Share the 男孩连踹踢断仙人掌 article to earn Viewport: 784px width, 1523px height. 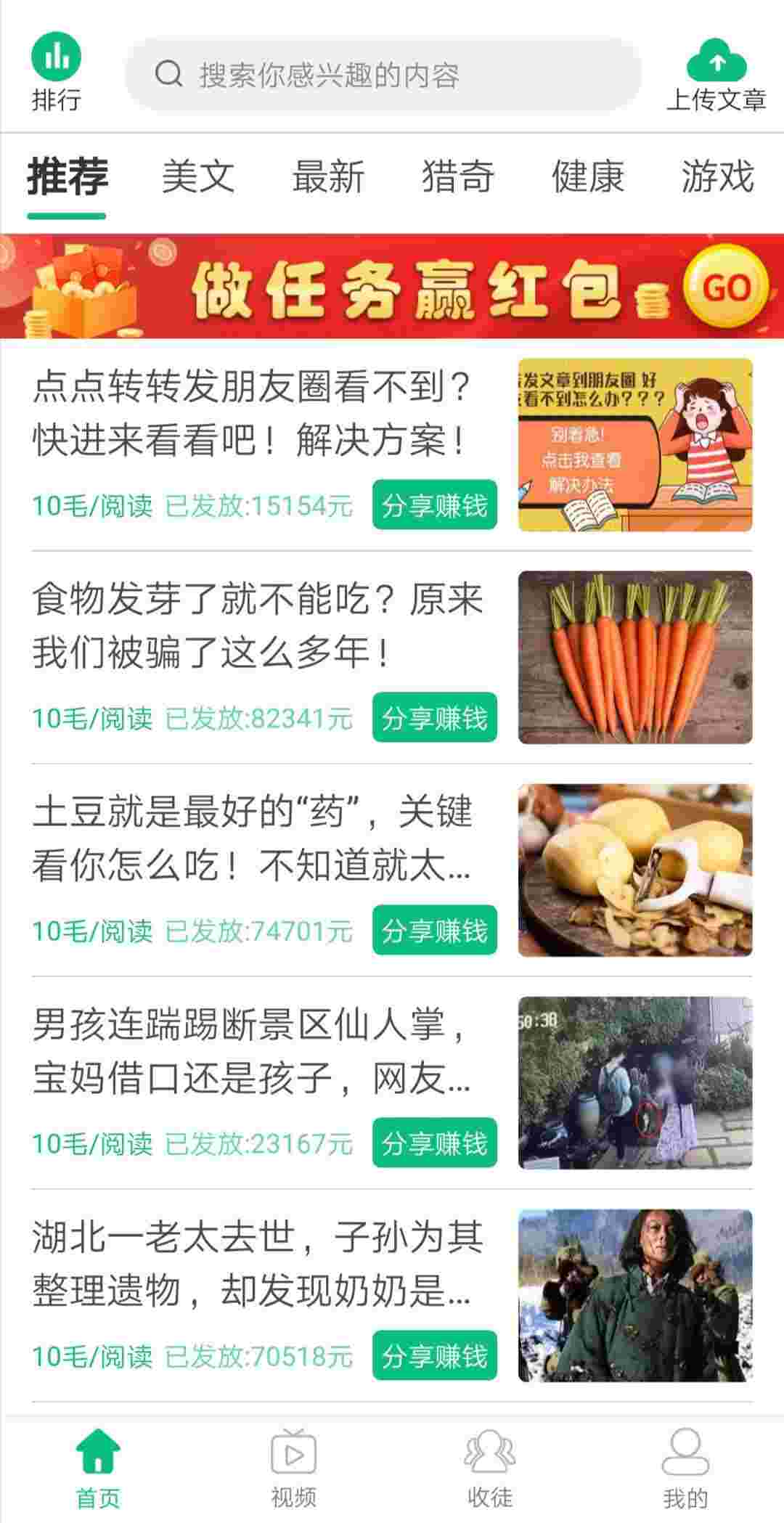435,1143
